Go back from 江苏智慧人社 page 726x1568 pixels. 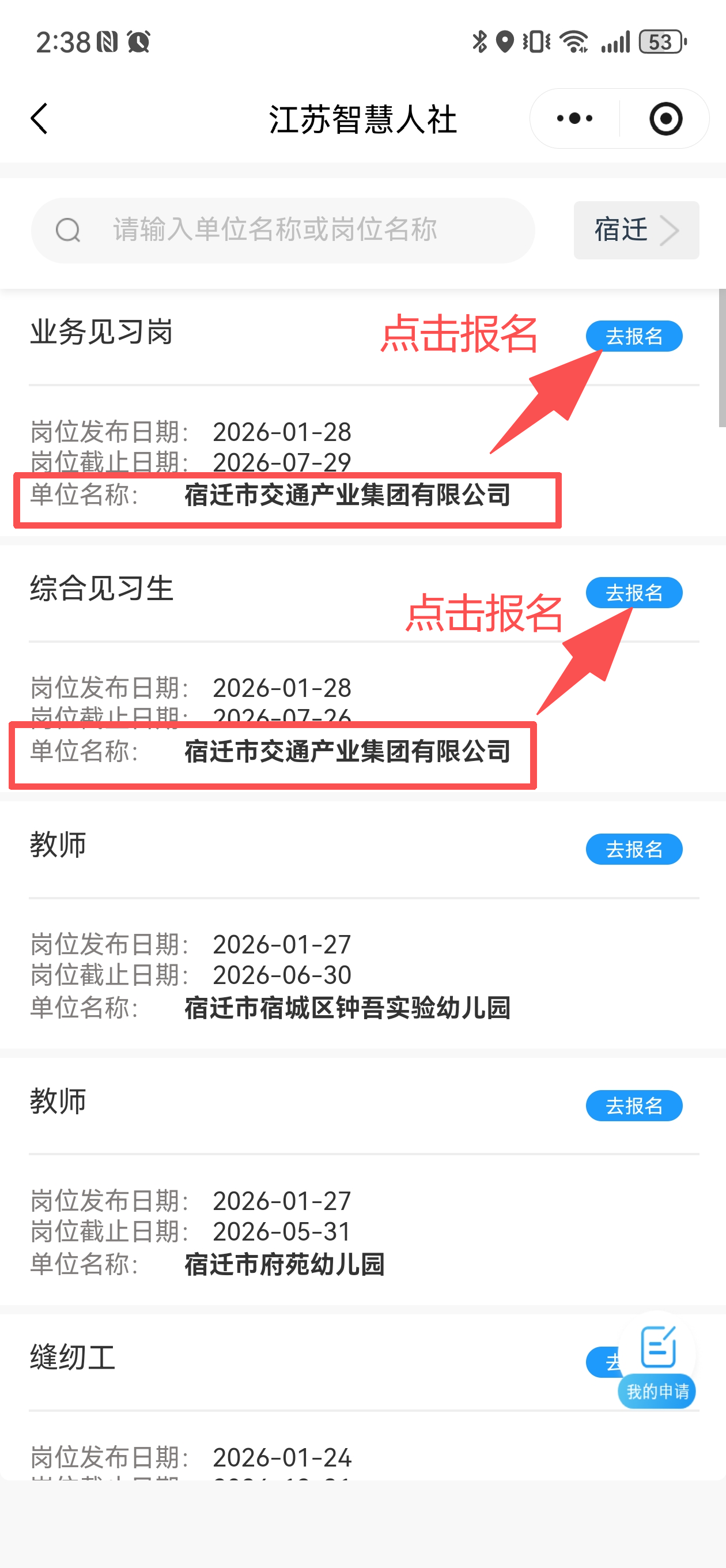coord(40,118)
